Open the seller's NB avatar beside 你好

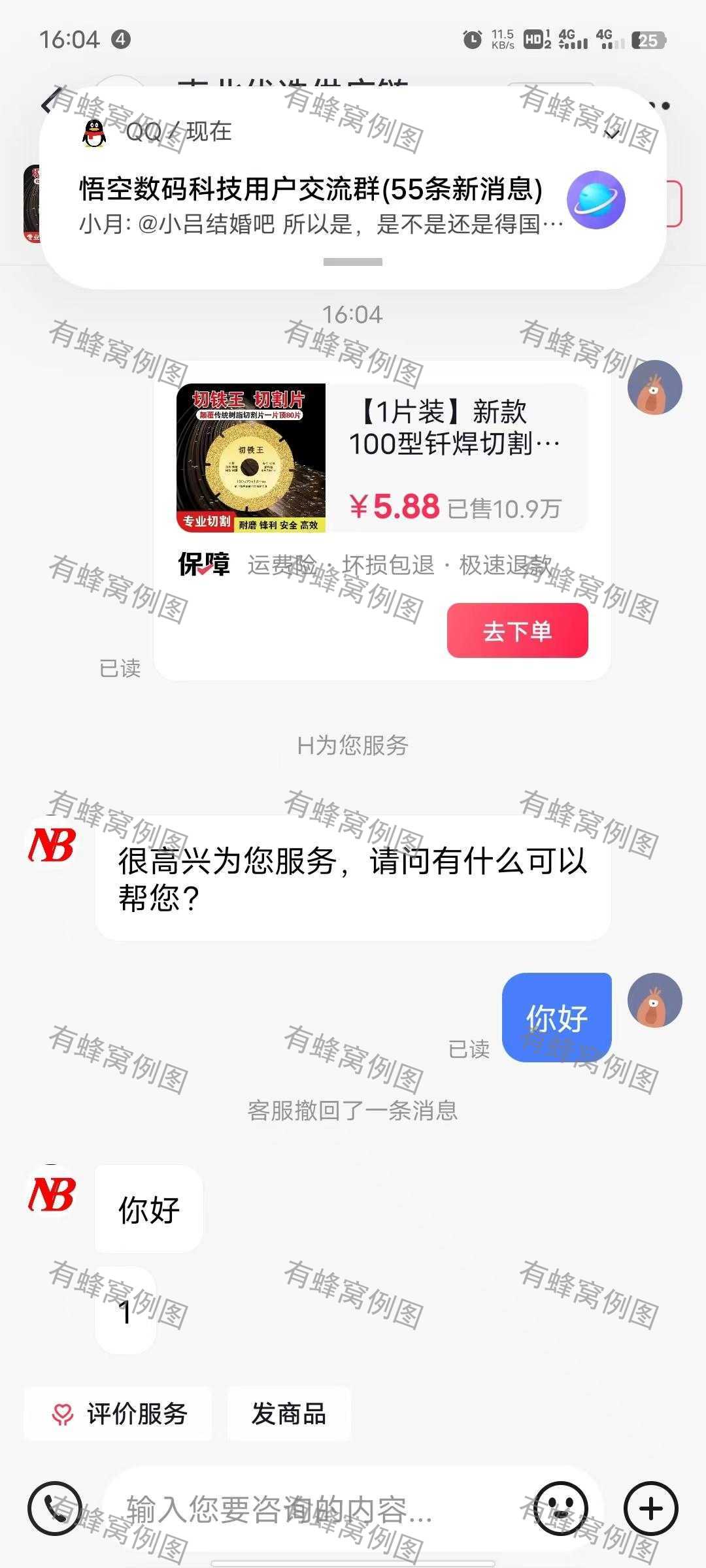click(52, 1192)
